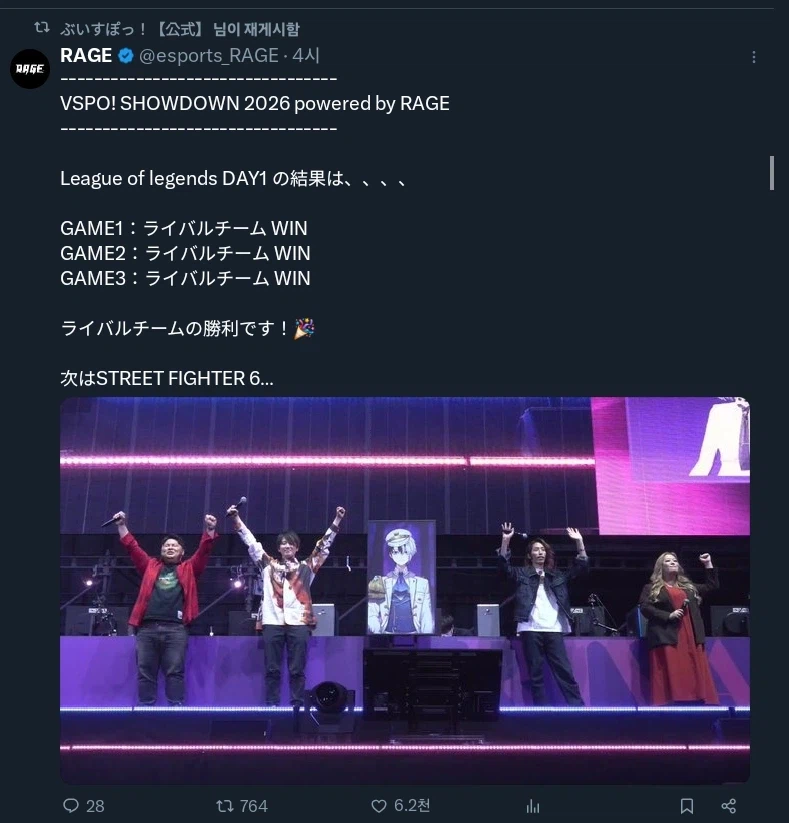The image size is (789, 823).
Task: Like the RAGE tweet
Action: pyautogui.click(x=379, y=805)
